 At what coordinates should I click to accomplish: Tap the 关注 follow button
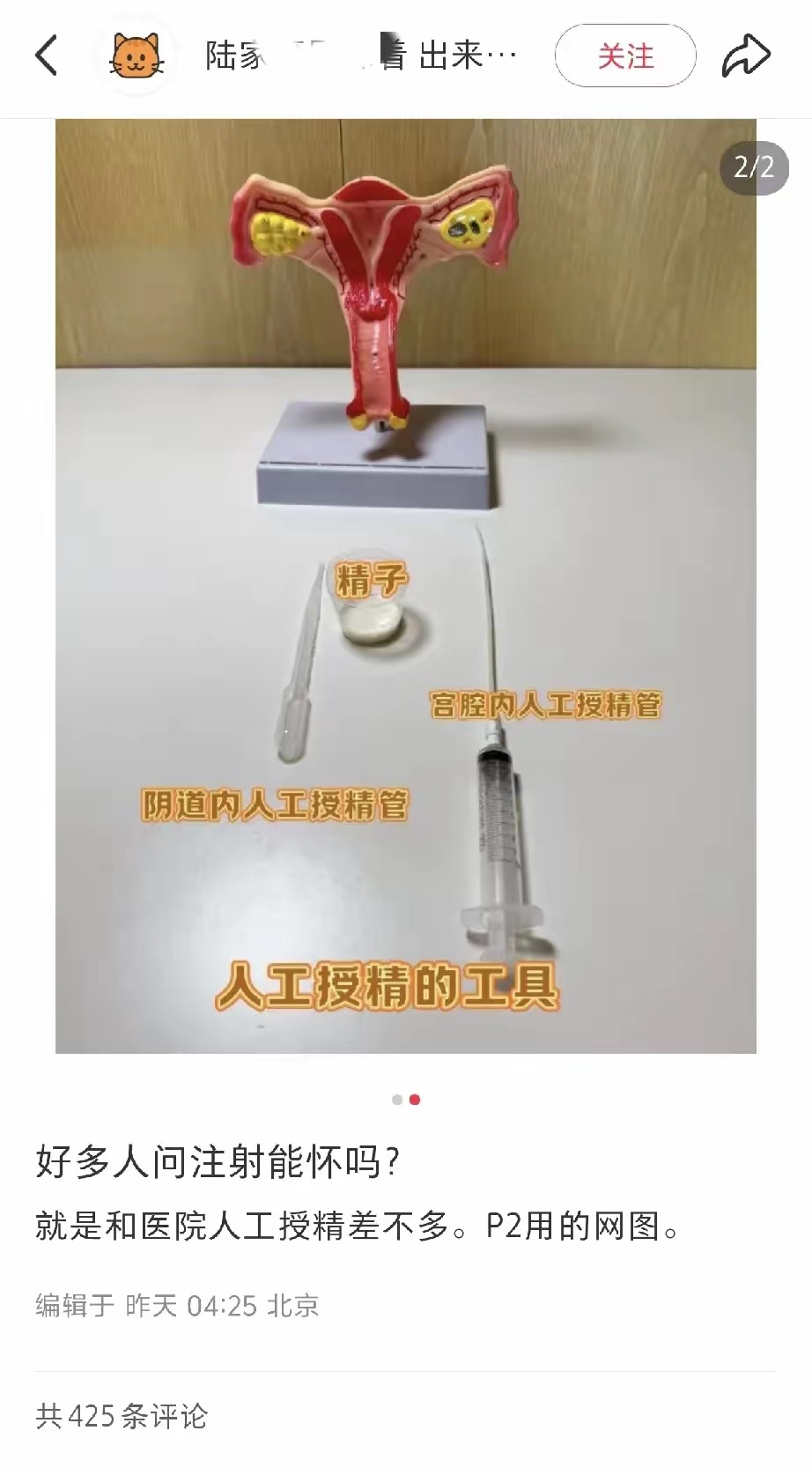[625, 56]
